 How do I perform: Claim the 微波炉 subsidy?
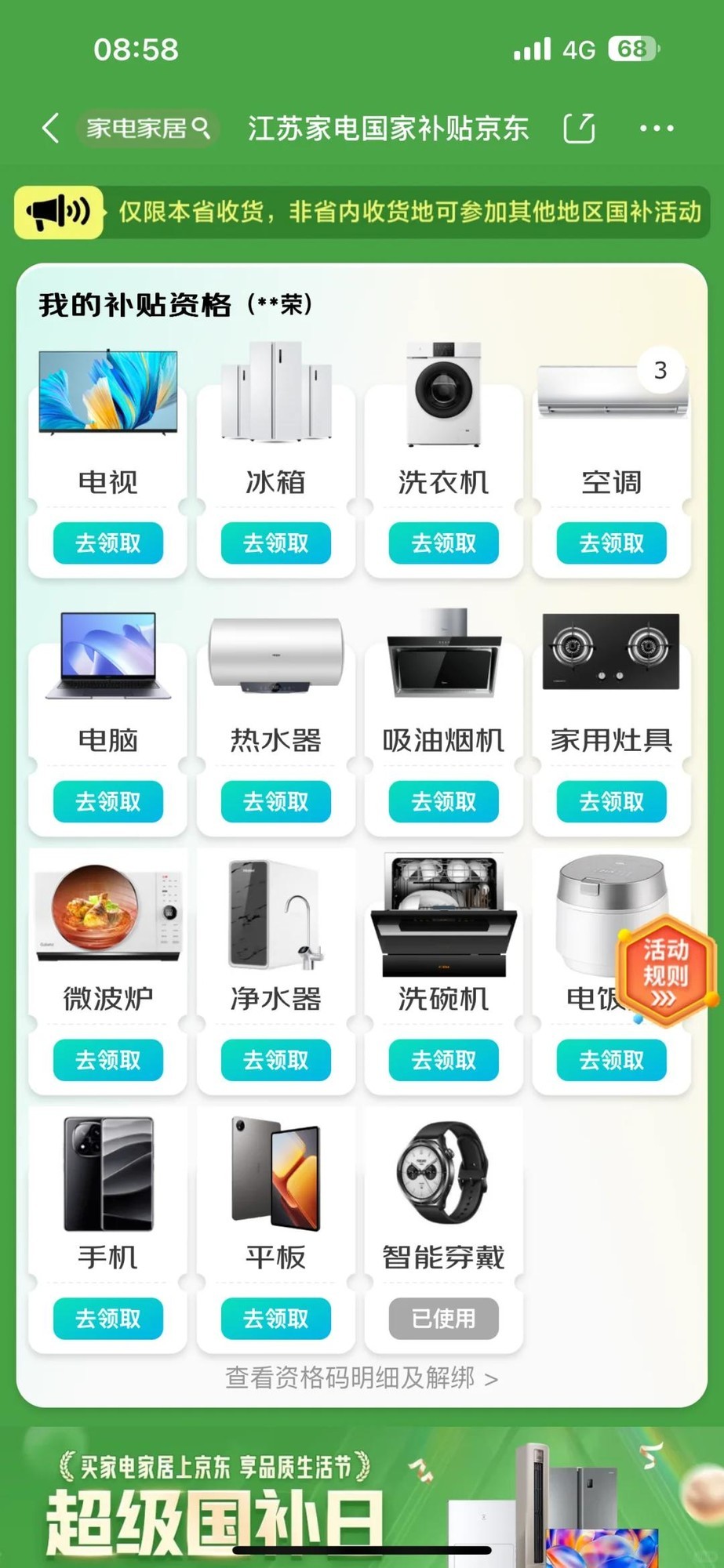pyautogui.click(x=108, y=1060)
